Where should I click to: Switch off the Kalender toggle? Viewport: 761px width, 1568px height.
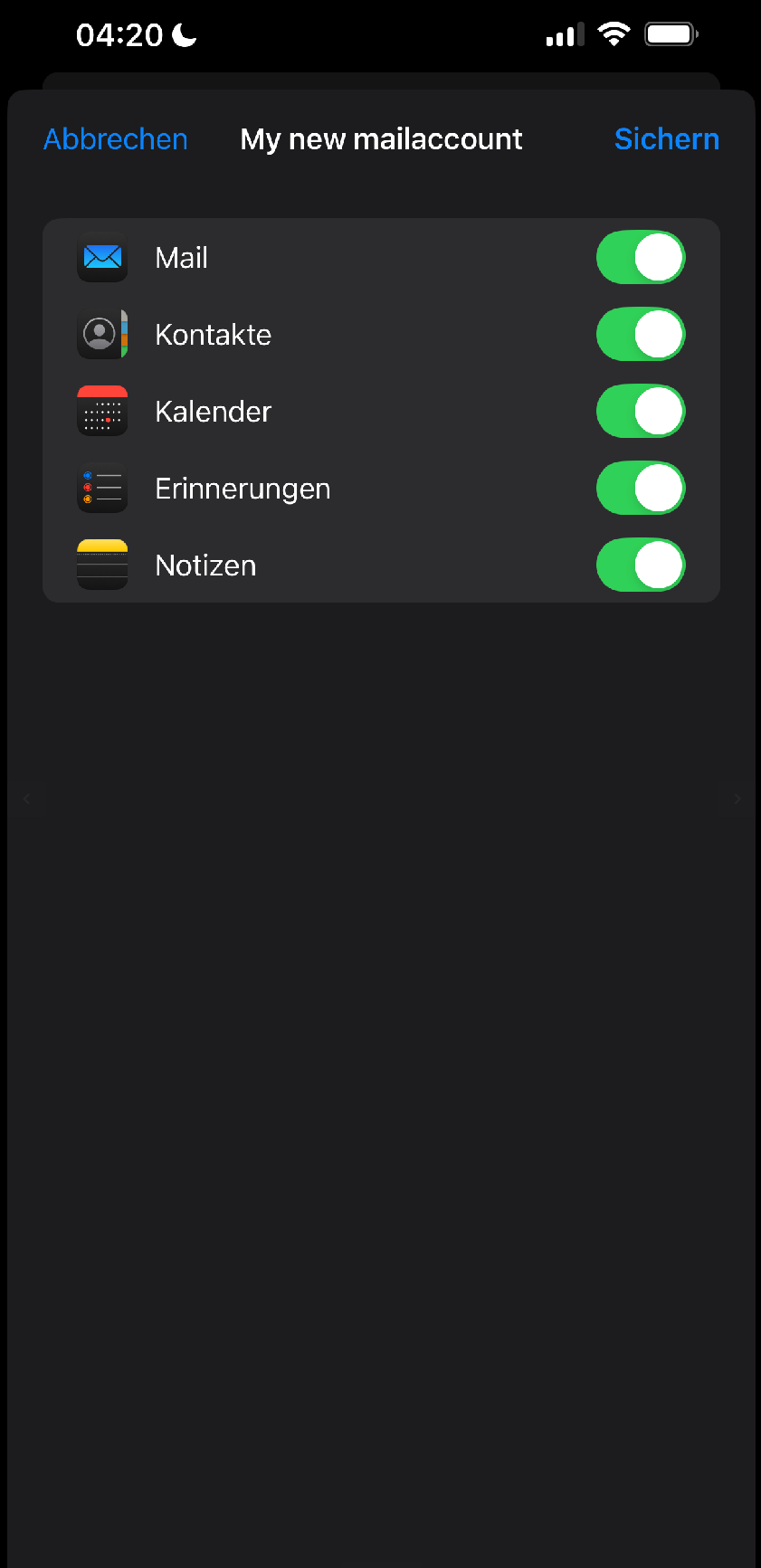click(x=641, y=412)
